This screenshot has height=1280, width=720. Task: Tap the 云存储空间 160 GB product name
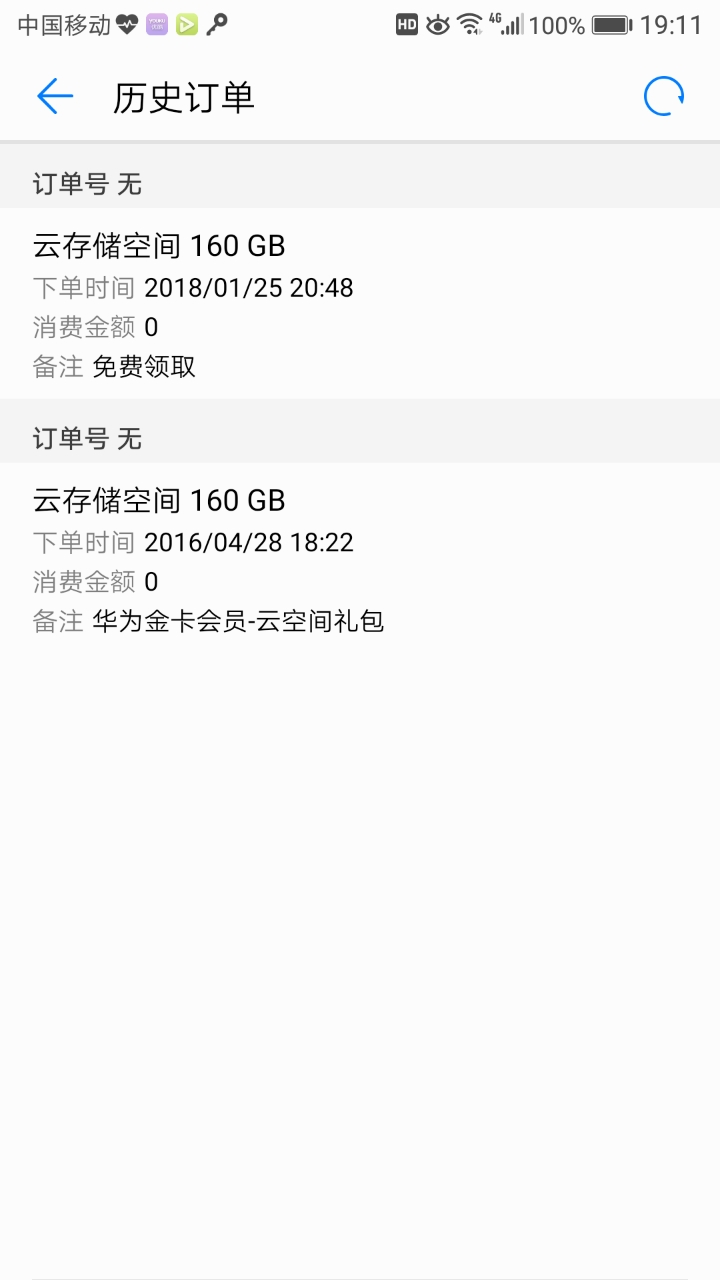coord(160,246)
